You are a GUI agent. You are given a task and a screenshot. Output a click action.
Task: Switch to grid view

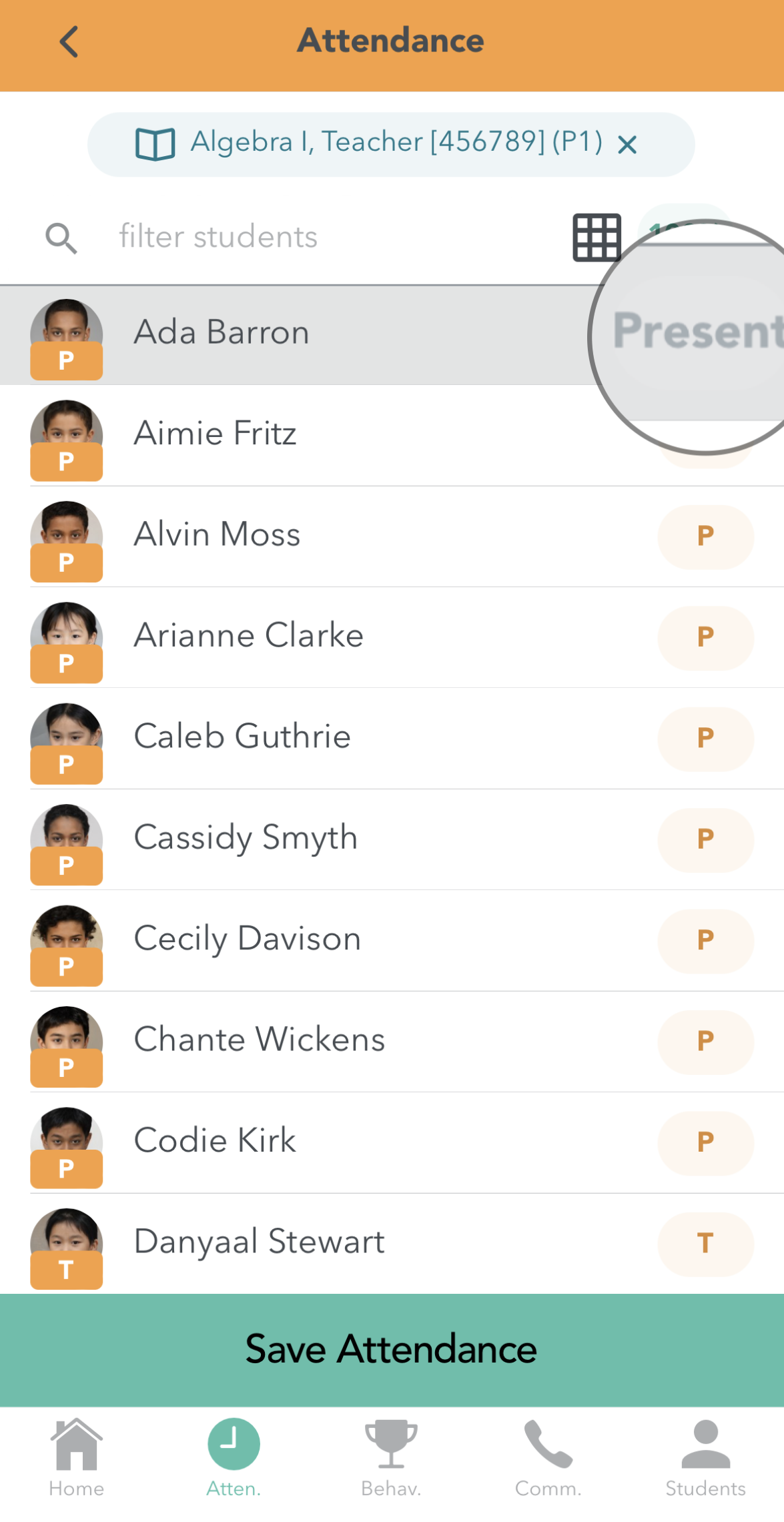[x=597, y=238]
